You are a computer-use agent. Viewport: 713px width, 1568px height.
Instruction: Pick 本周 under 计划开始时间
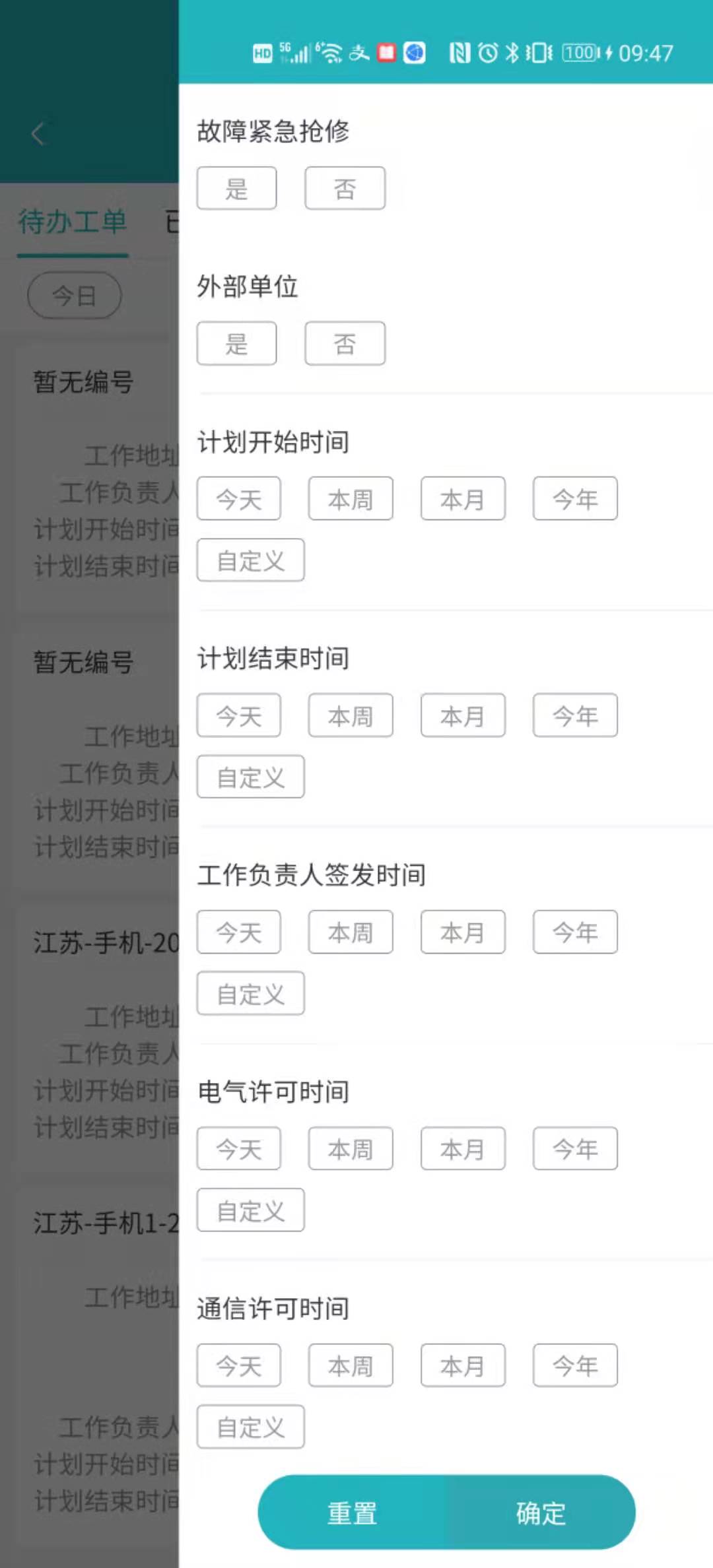coord(351,498)
